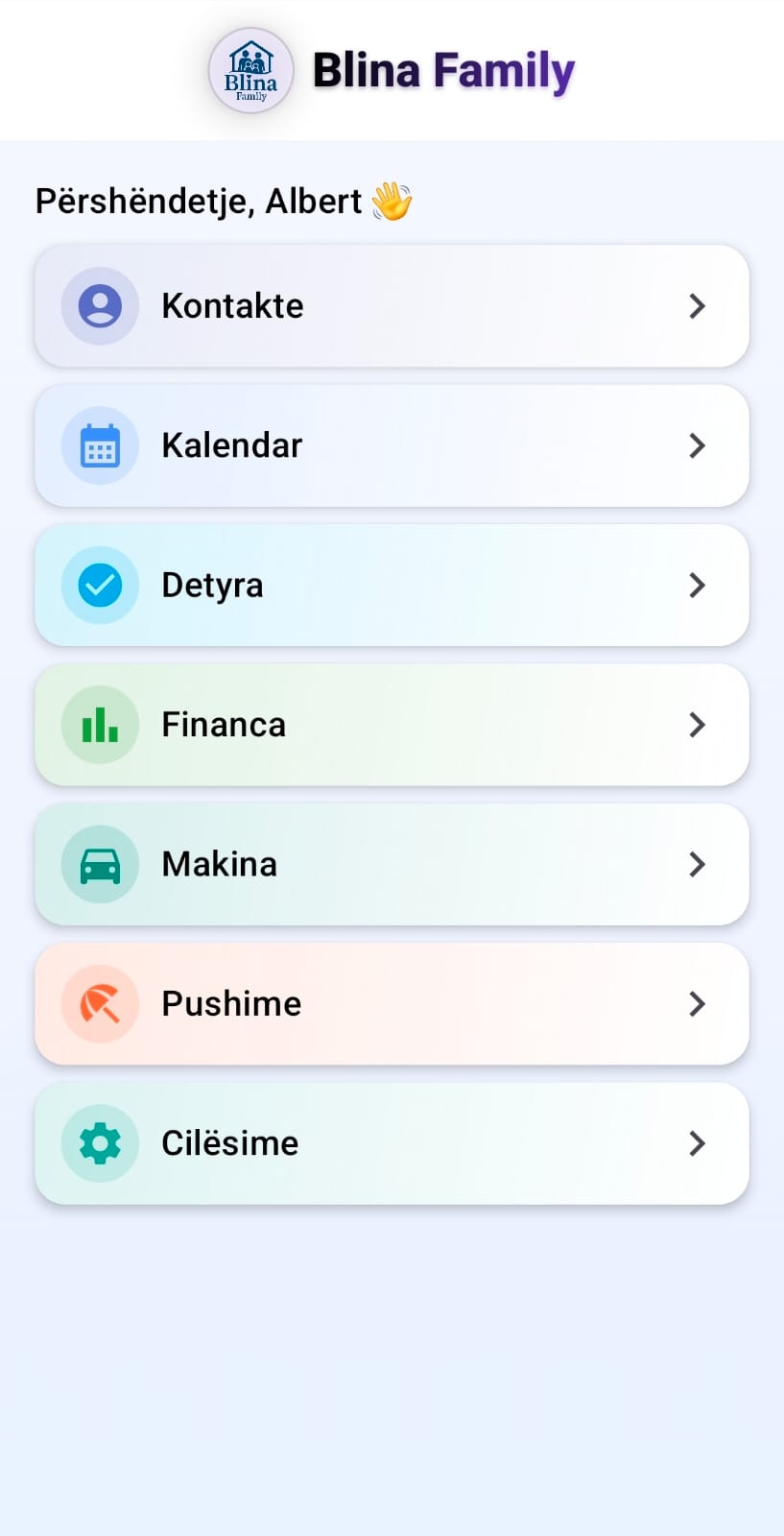784x1536 pixels.
Task: Select the Pushime beach umbrella icon
Action: (99, 1003)
